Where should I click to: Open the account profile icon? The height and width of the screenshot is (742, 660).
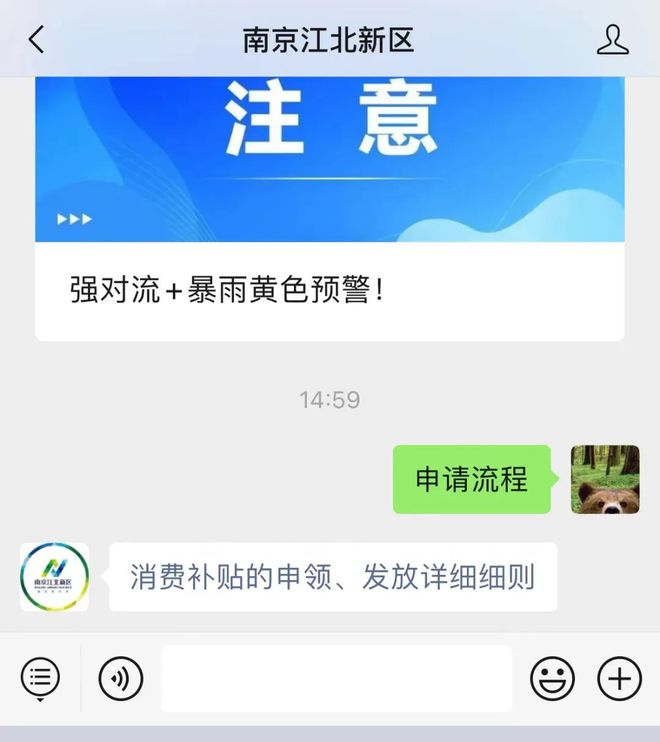click(612, 40)
